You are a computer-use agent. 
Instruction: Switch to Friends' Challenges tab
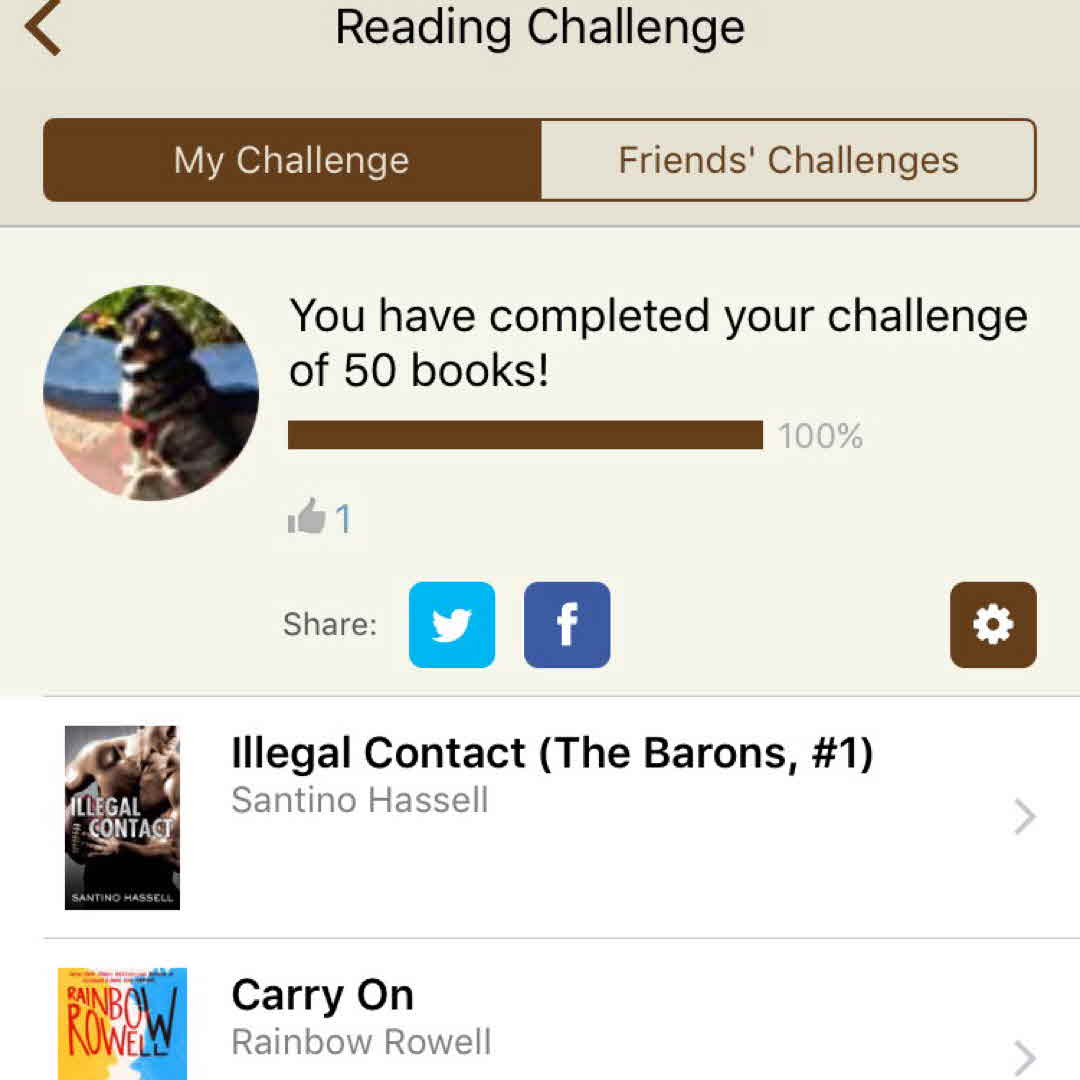pos(788,160)
